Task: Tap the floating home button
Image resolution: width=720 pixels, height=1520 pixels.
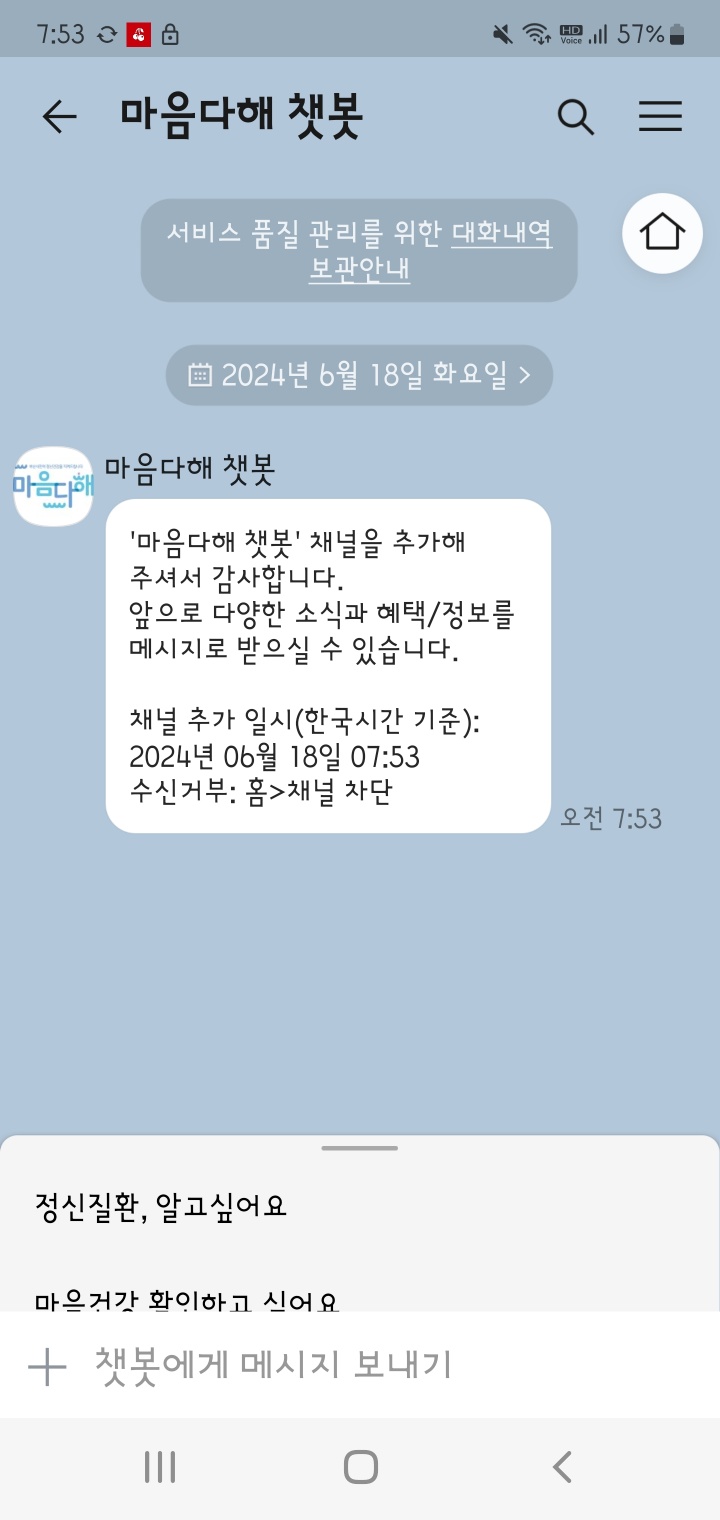Action: click(x=662, y=233)
